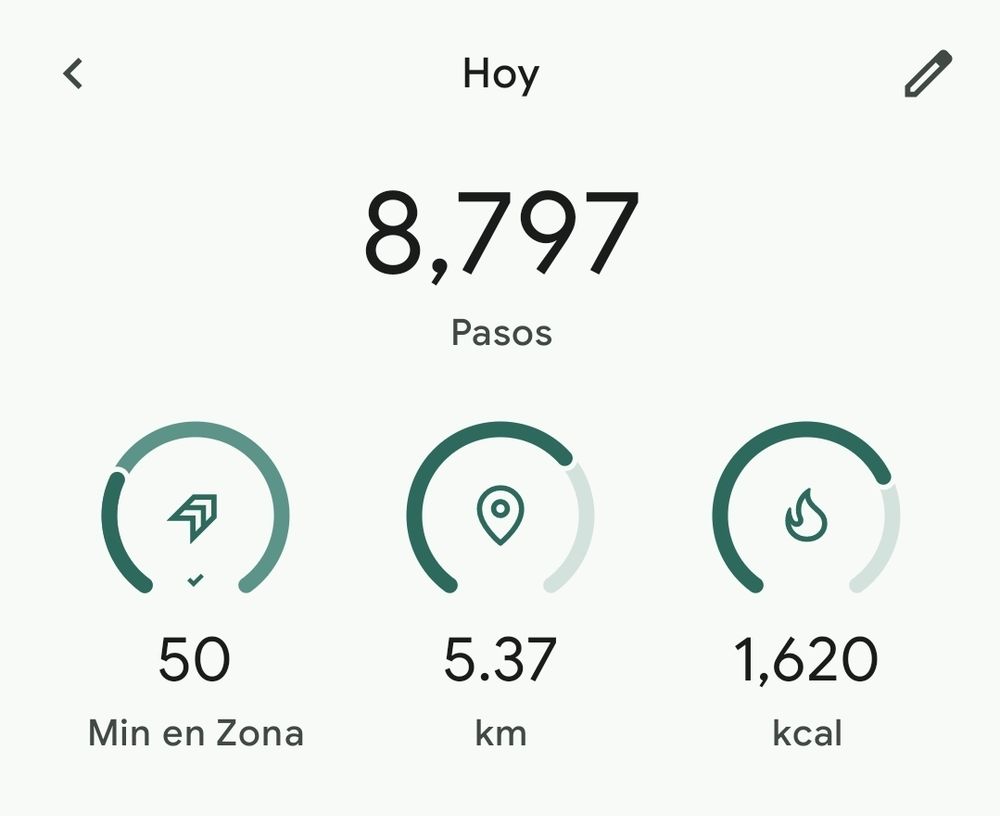The image size is (1000, 816).
Task: Open the km distance ring
Action: [501, 508]
